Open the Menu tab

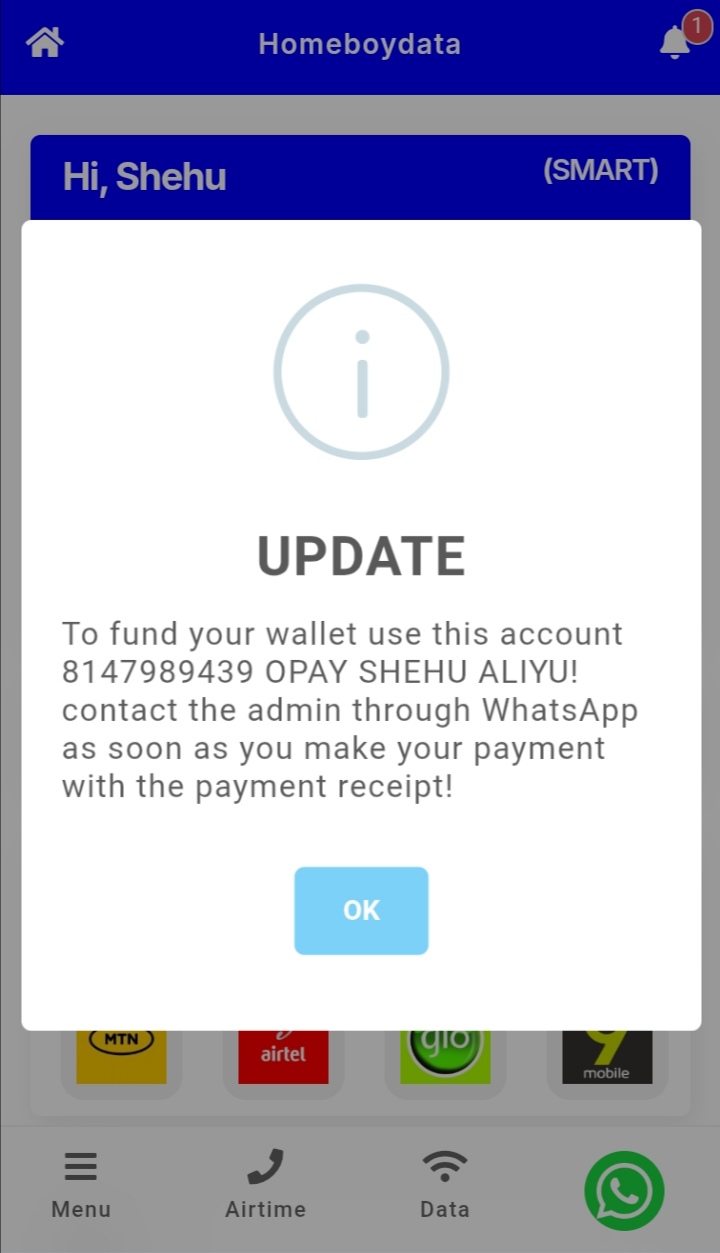tap(81, 1185)
